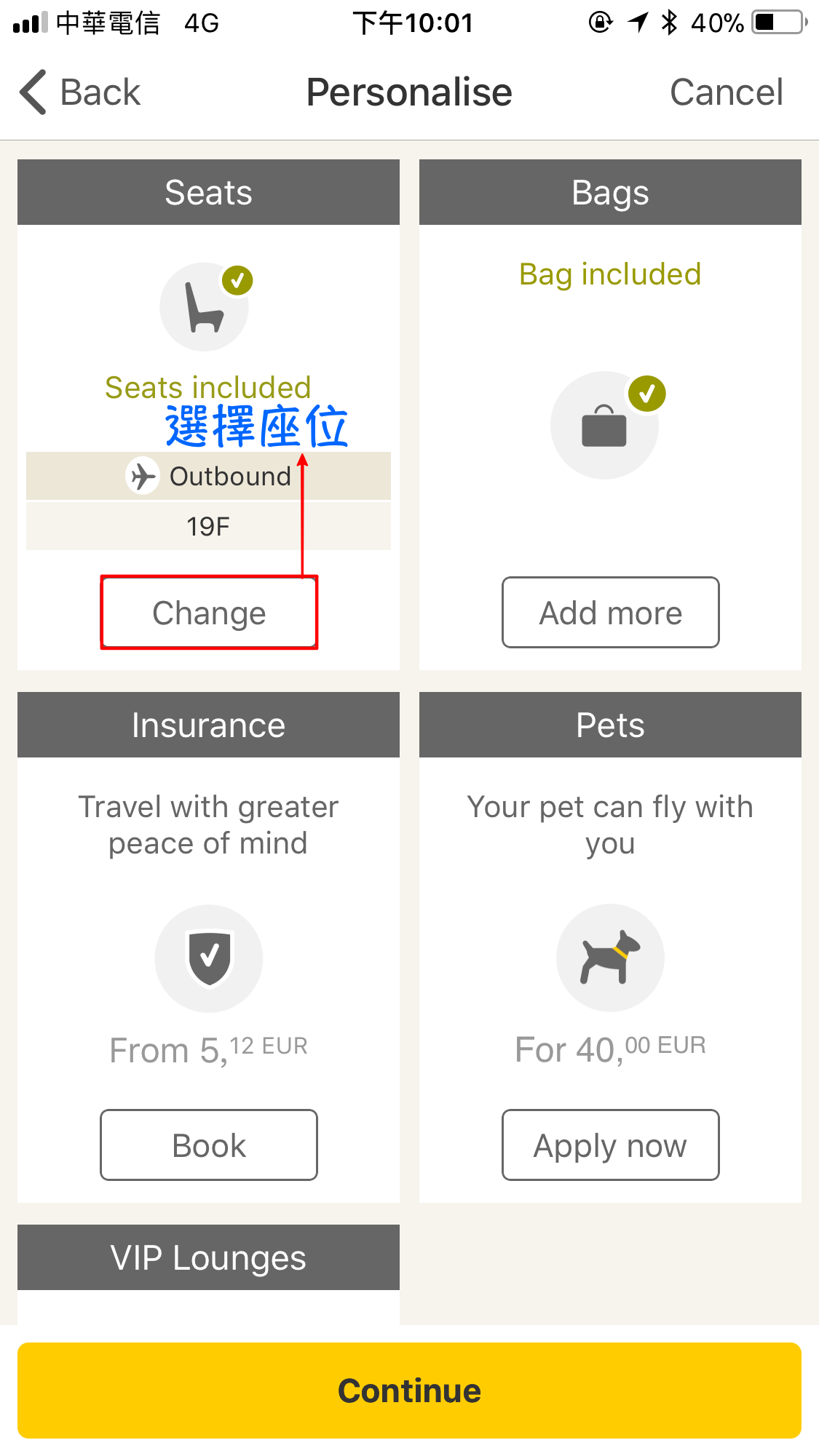
Task: Go back to the previous screen
Action: pos(80,92)
